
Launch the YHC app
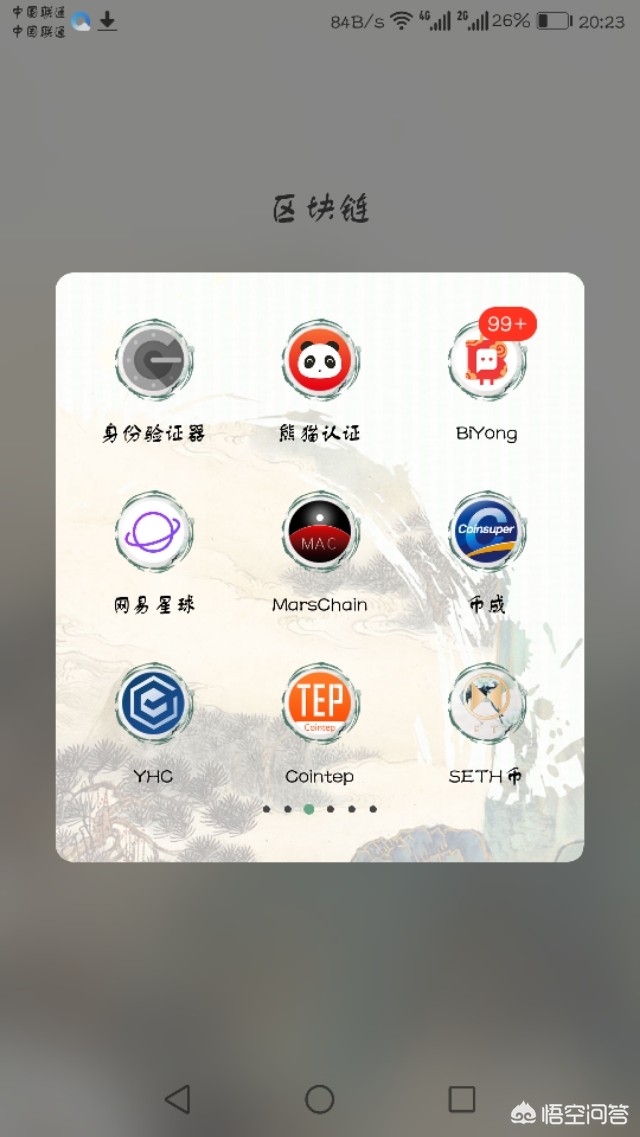(x=153, y=703)
